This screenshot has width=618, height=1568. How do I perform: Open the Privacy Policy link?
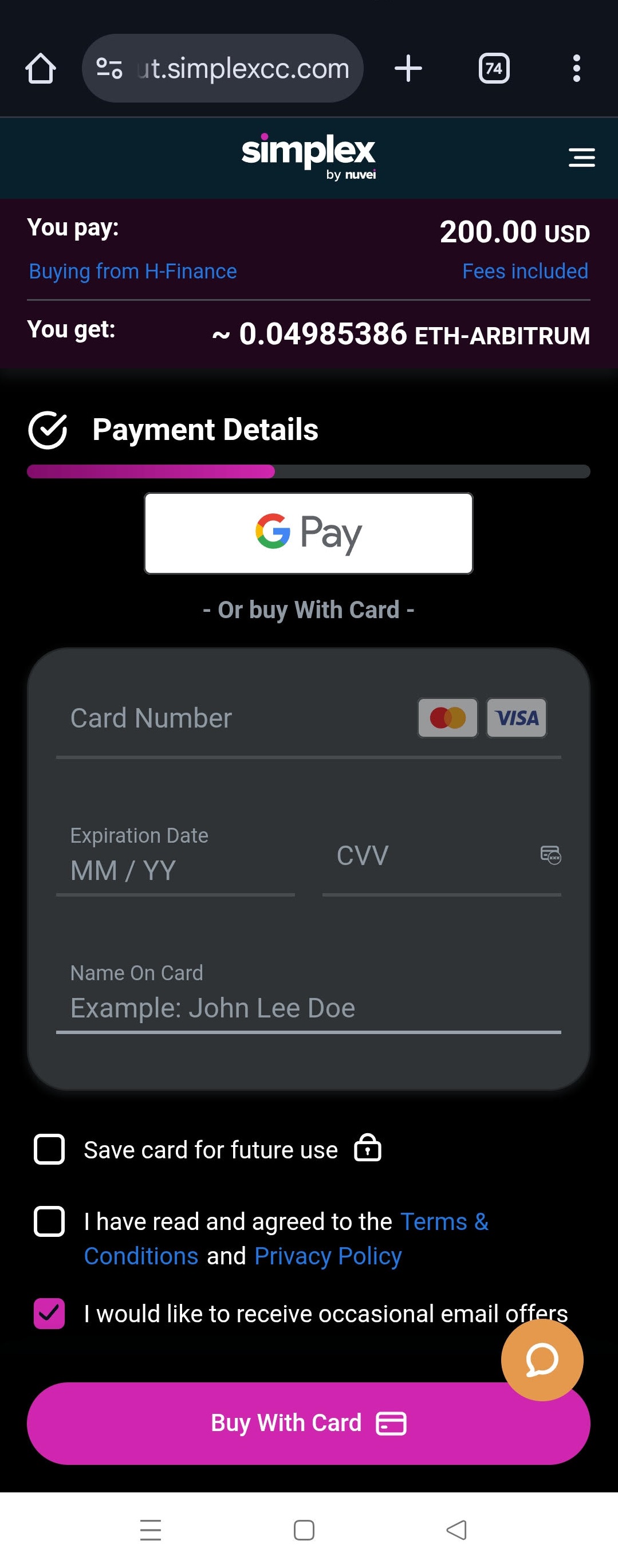coord(328,1256)
